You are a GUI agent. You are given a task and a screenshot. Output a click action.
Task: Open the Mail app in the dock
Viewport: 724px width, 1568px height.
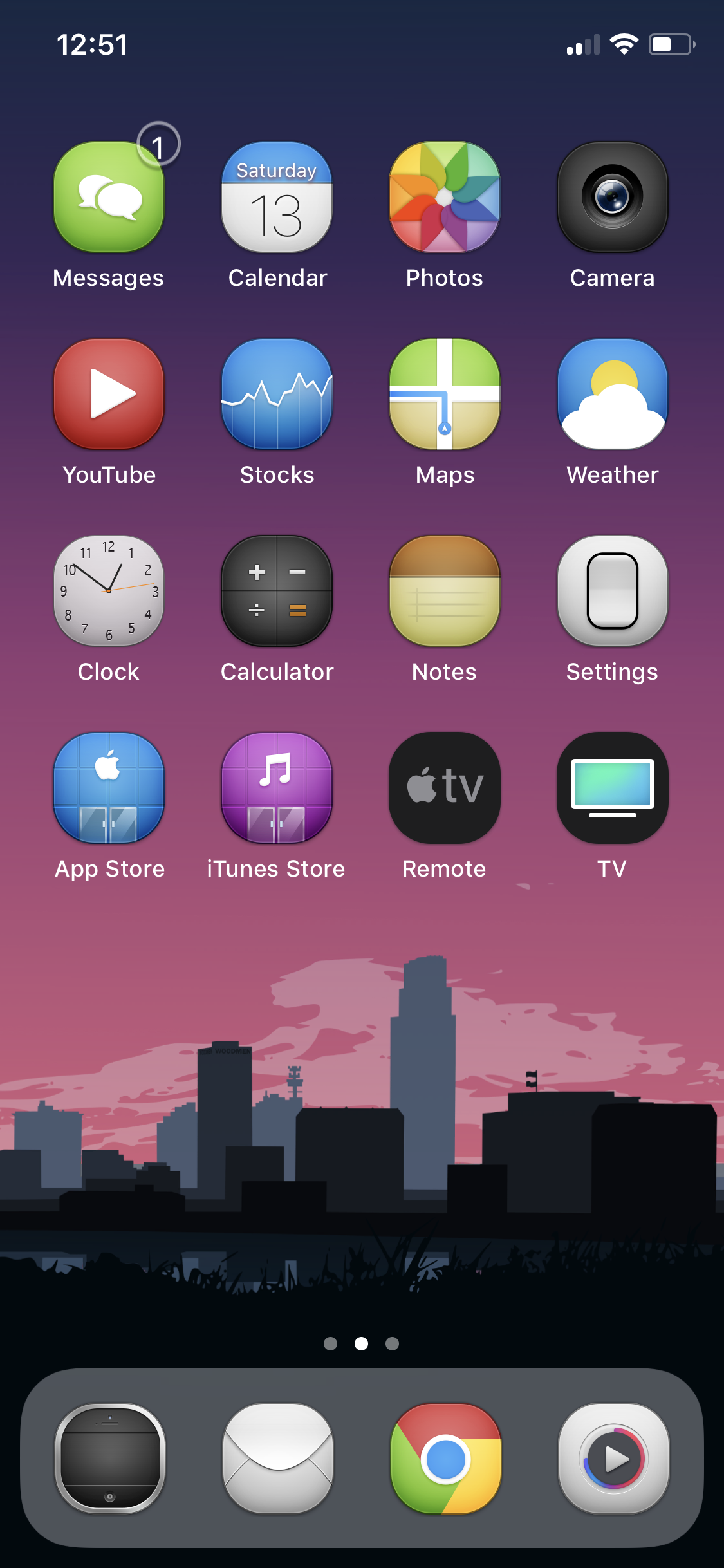pyautogui.click(x=278, y=1459)
